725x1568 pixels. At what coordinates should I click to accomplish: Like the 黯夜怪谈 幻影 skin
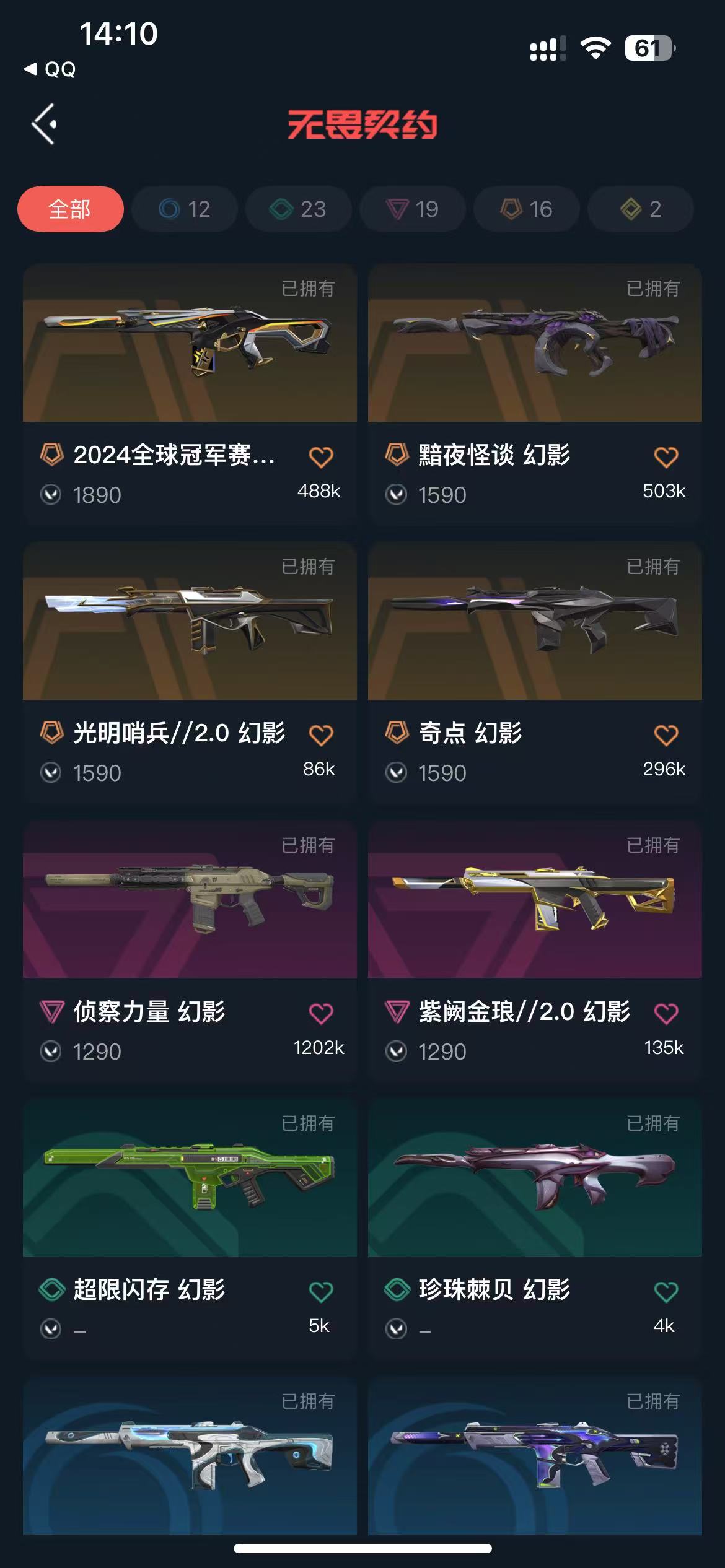point(666,457)
